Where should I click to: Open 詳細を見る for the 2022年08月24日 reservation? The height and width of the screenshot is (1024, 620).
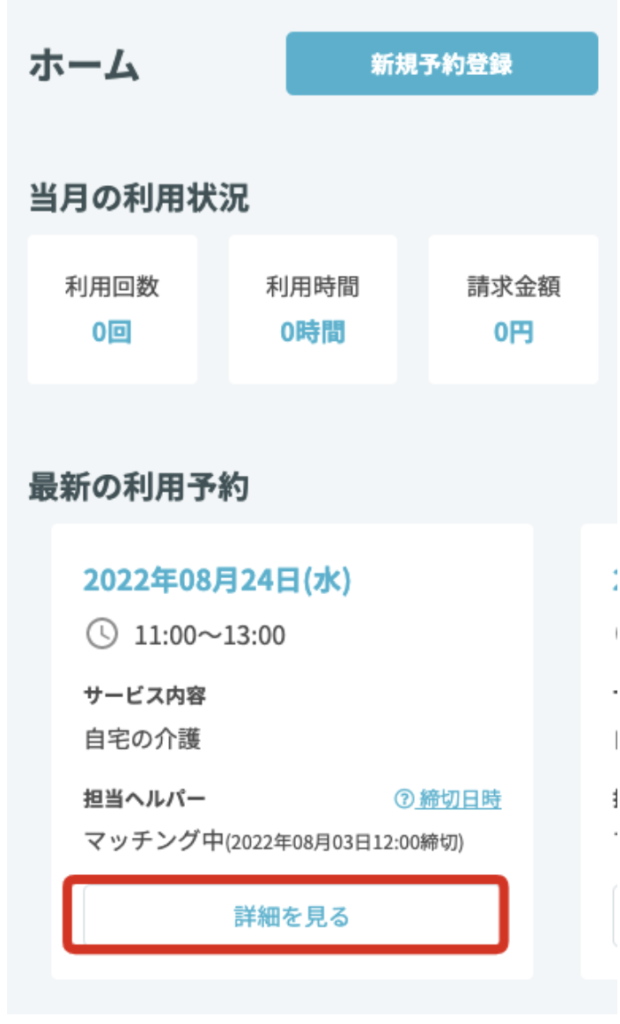pos(291,916)
